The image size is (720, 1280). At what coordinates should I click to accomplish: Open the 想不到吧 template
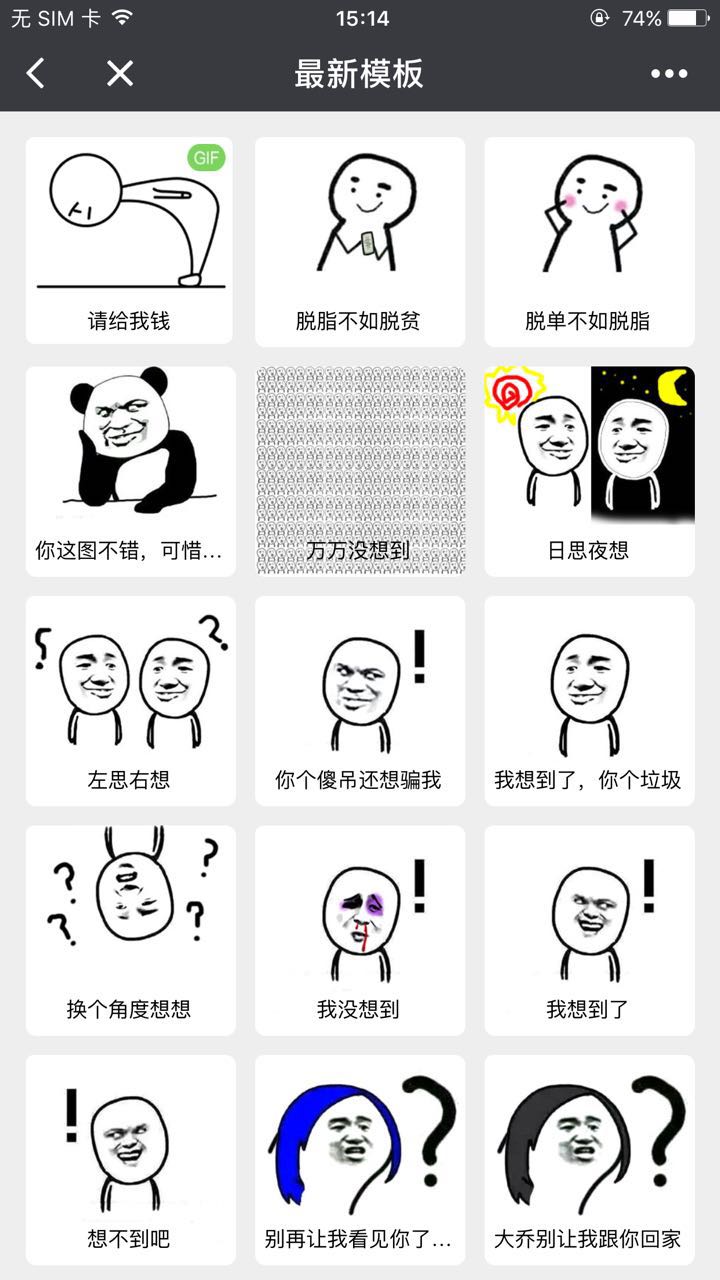point(130,1159)
